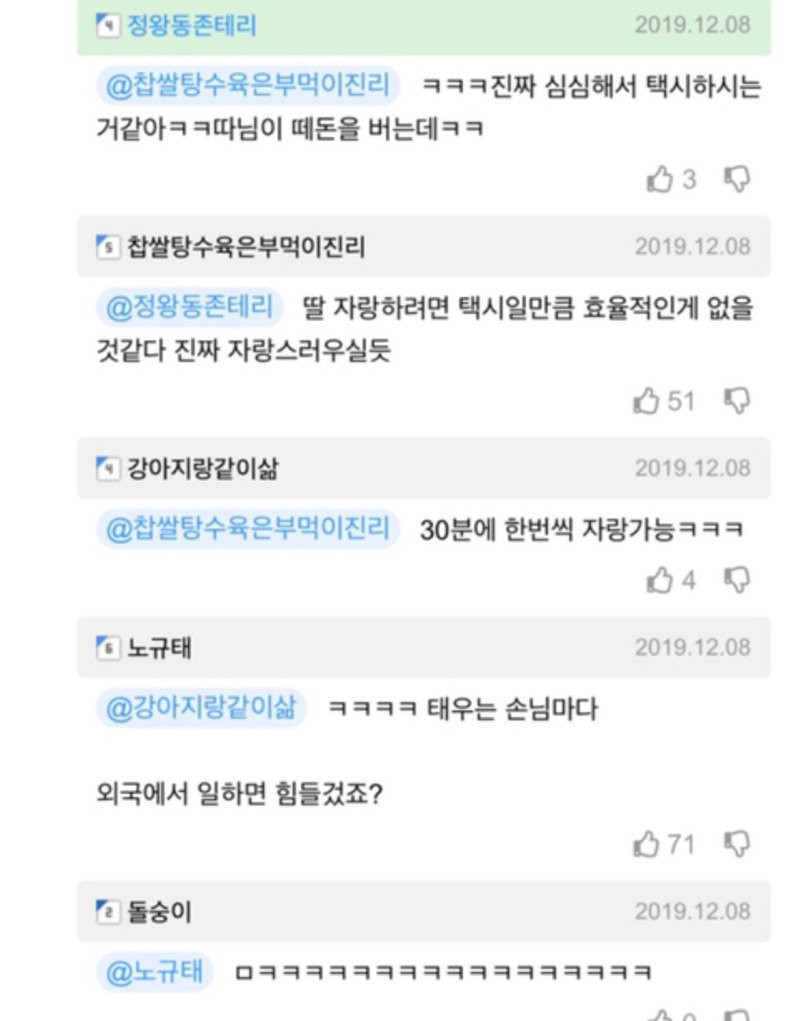Like 강아지랑같이삶's comment with 4 likes
This screenshot has height=1021, width=800.
(660, 580)
